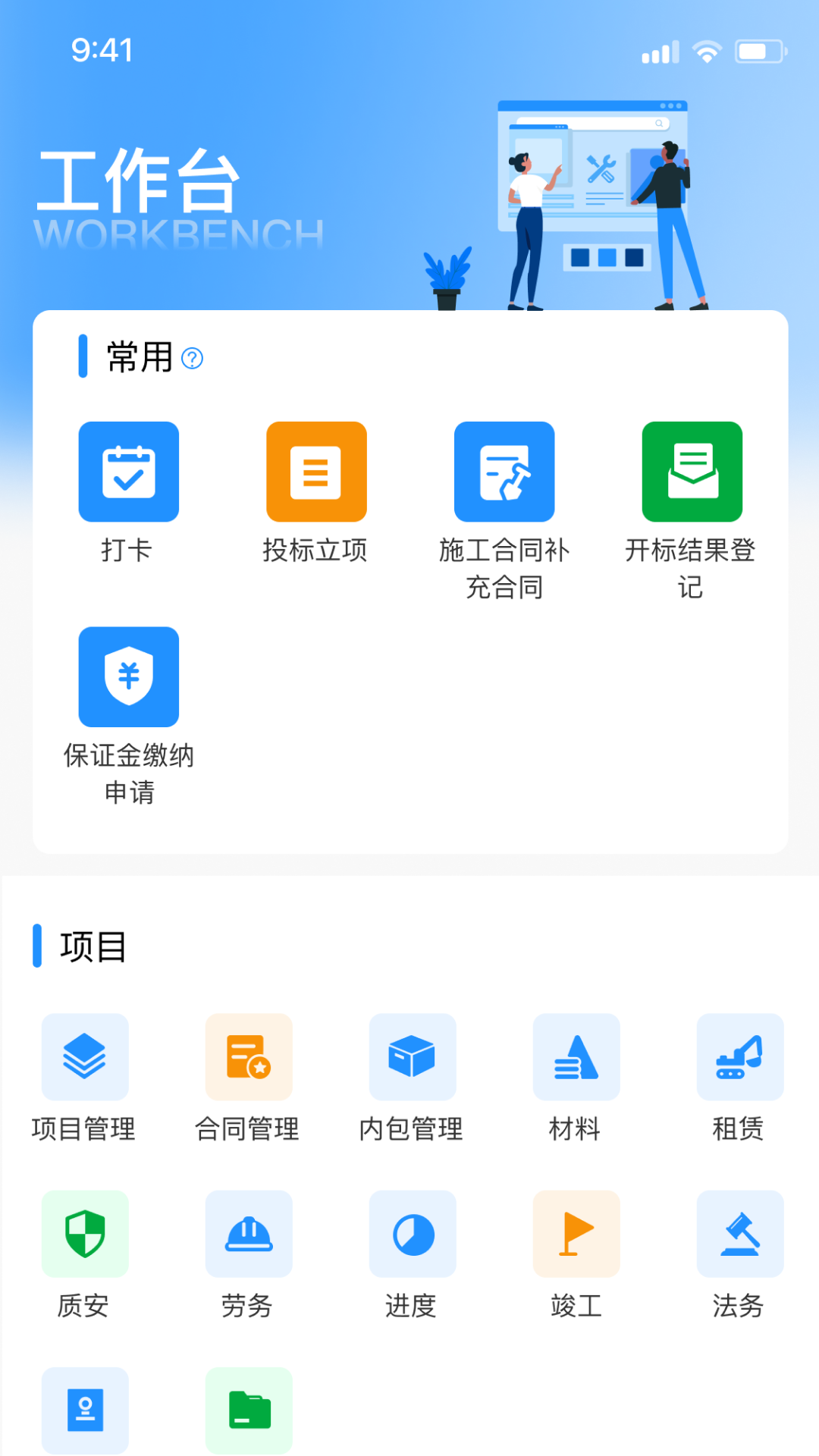
Task: Open the 质安 green shield icon
Action: coord(85,1234)
